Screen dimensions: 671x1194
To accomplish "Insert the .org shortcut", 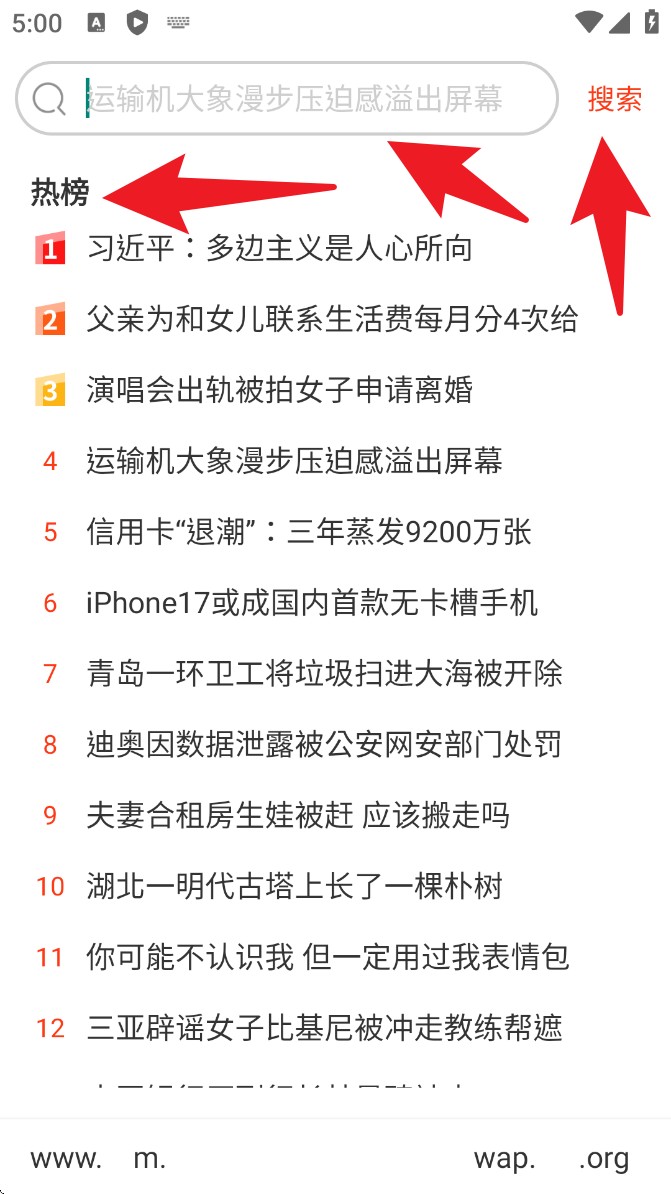I will pyautogui.click(x=604, y=1159).
